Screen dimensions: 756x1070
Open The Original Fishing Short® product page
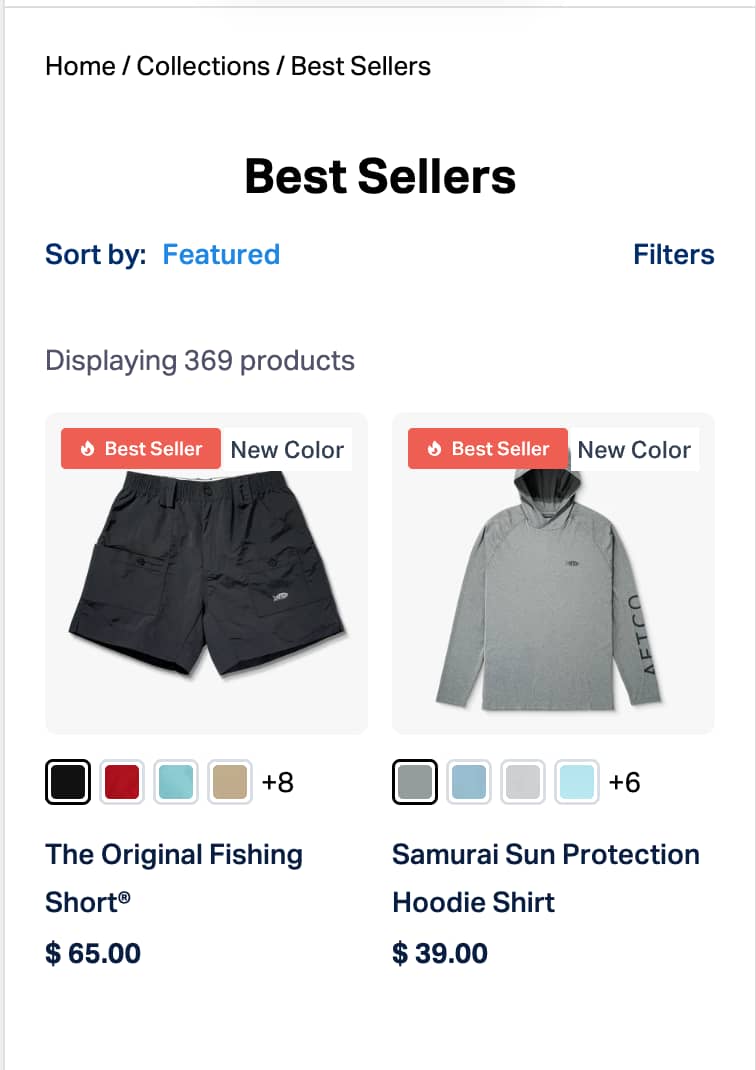(x=173, y=878)
